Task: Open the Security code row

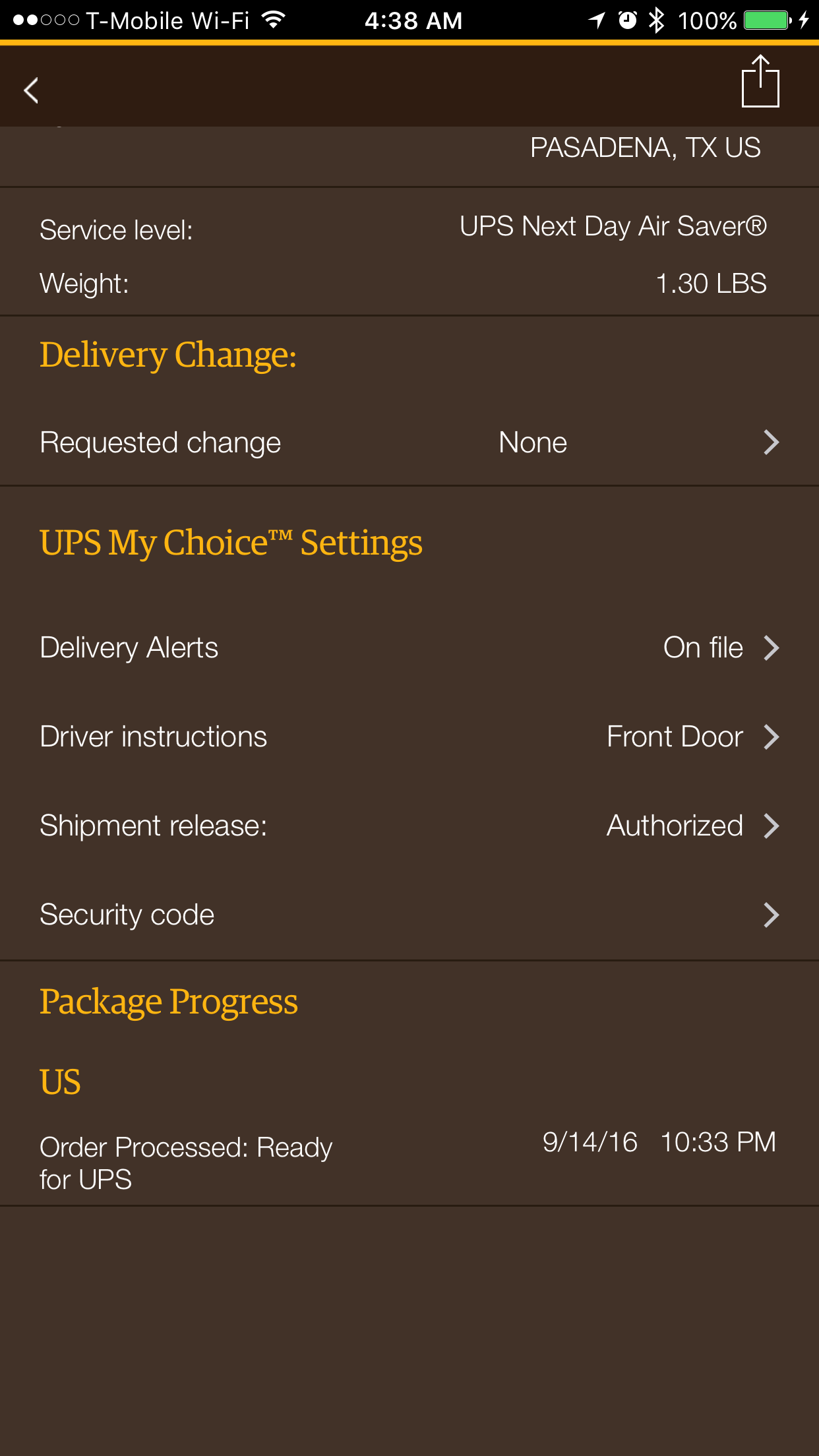Action: (409, 915)
